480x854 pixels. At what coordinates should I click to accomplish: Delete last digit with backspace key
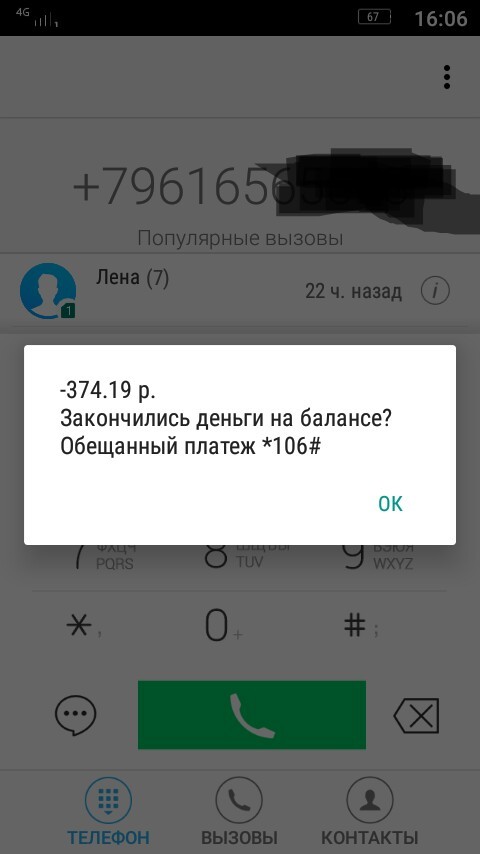(x=416, y=715)
